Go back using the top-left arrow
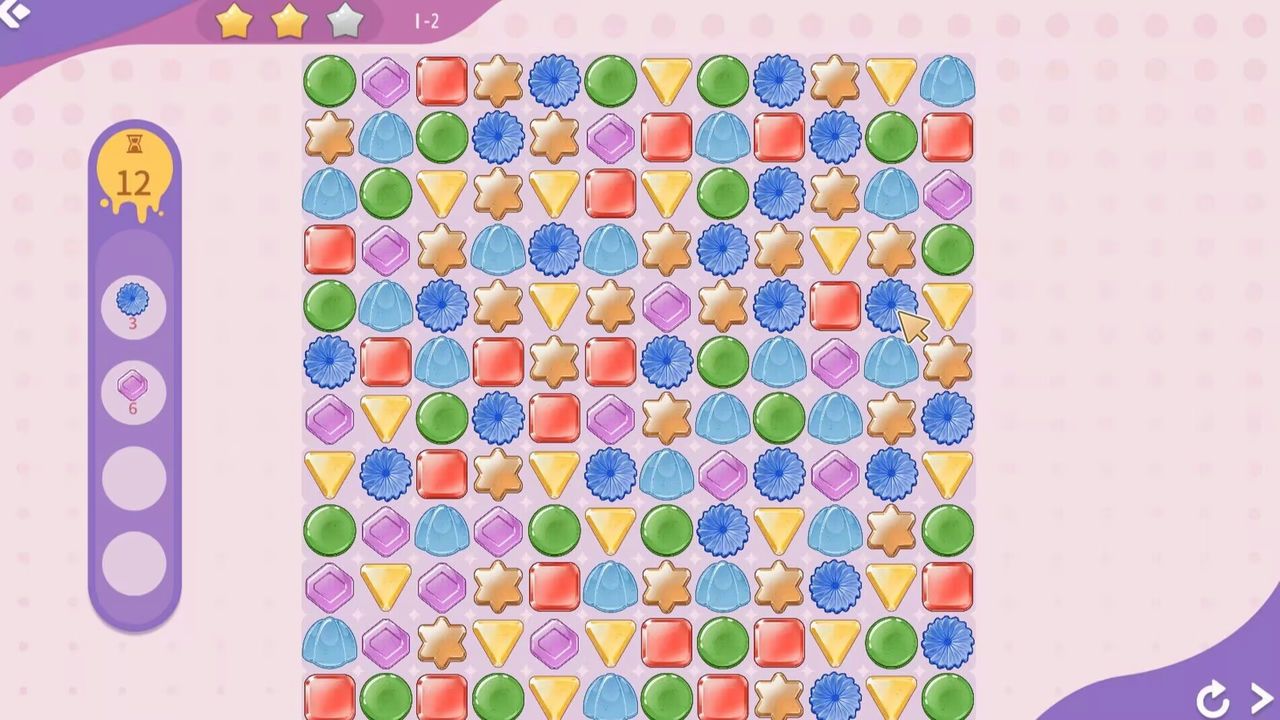Viewport: 1280px width, 720px height. pyautogui.click(x=14, y=13)
